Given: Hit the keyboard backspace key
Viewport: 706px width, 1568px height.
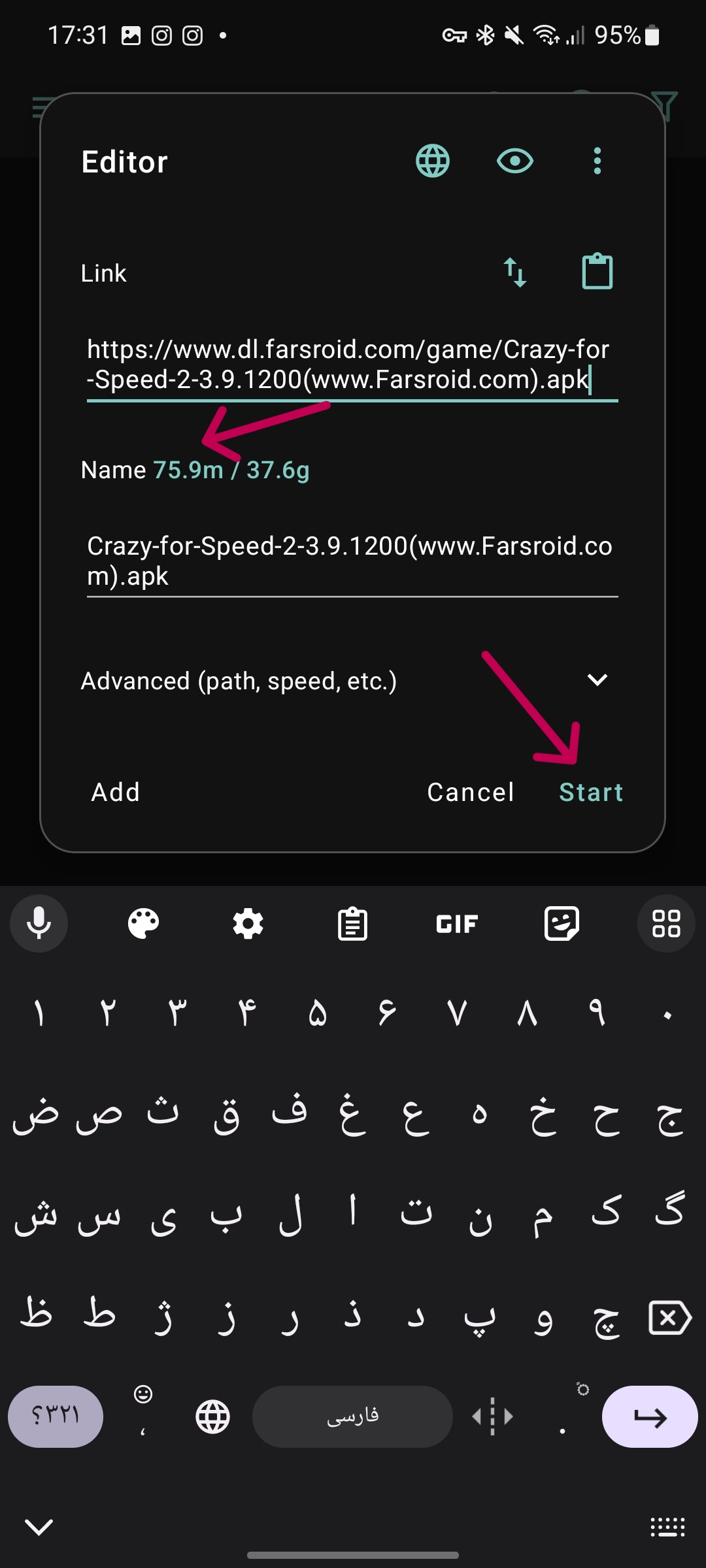Looking at the screenshot, I should click(x=669, y=1318).
